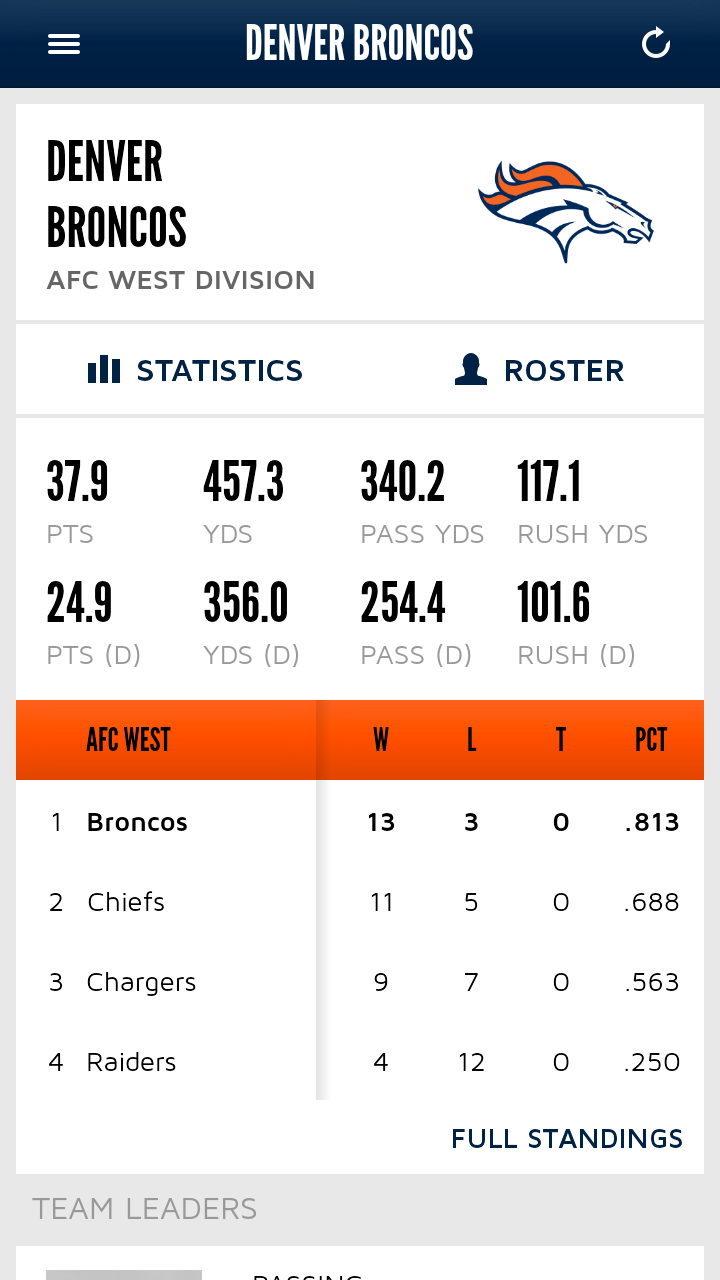
Task: Select the Chiefs row in standings
Action: point(126,902)
